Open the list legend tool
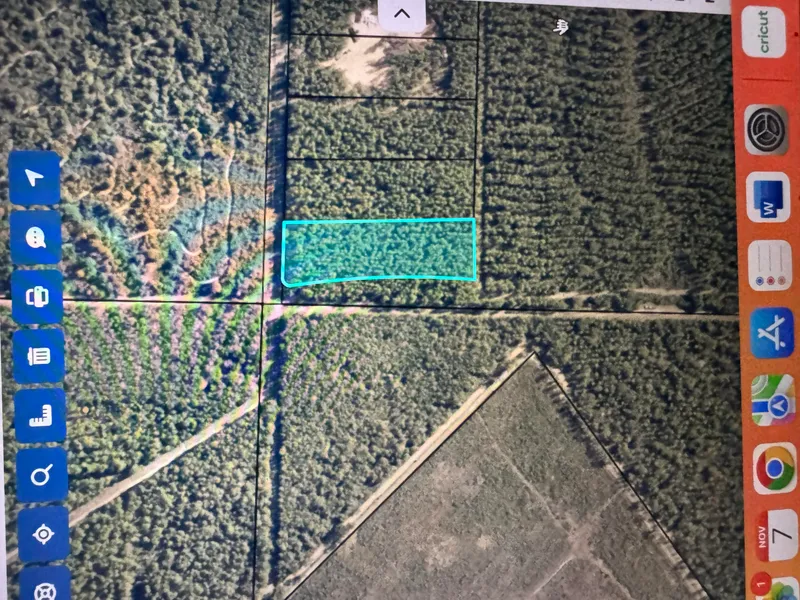 point(39,355)
